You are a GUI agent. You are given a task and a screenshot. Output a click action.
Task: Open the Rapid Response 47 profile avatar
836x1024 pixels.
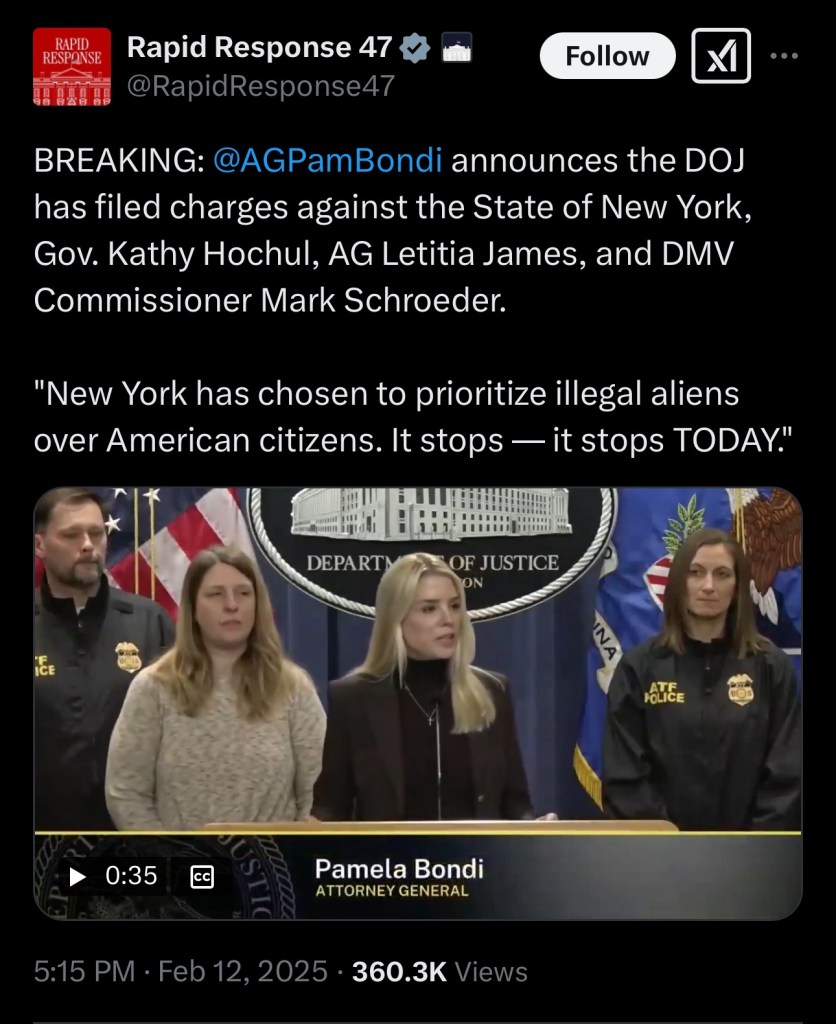pyautogui.click(x=71, y=66)
